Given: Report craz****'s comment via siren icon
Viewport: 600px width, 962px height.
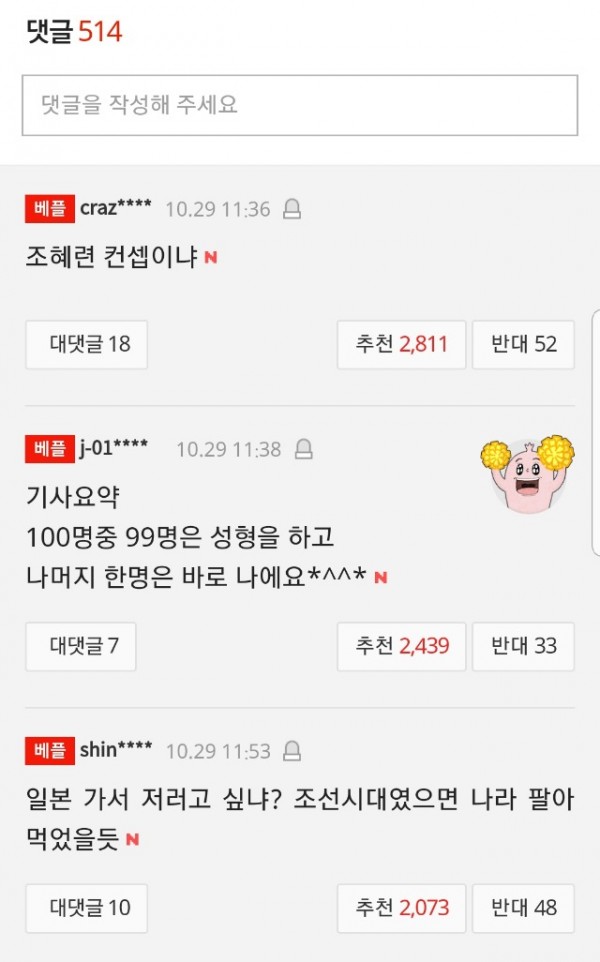Looking at the screenshot, I should click(292, 209).
